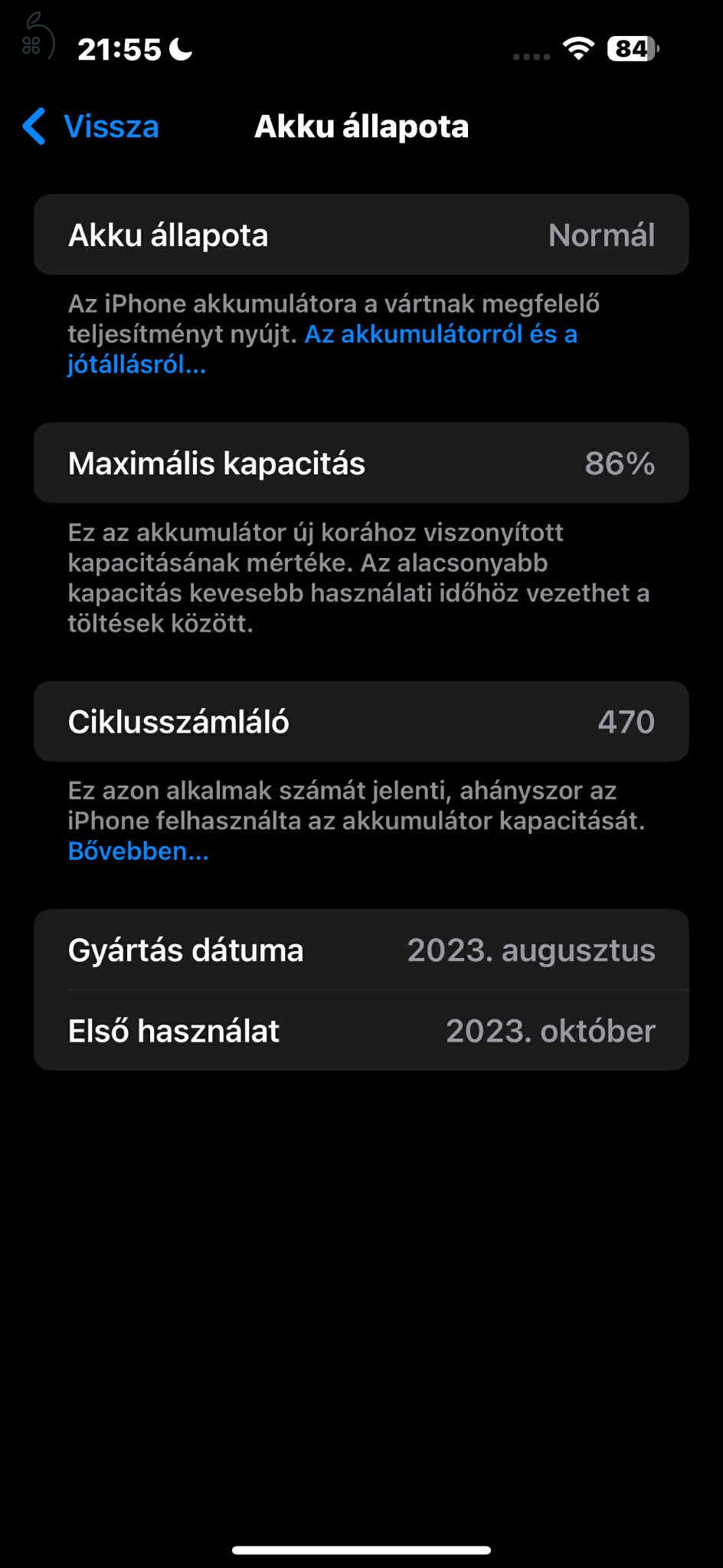The image size is (723, 1568).
Task: Open the Akku állapota row showing Normál
Action: 361,235
